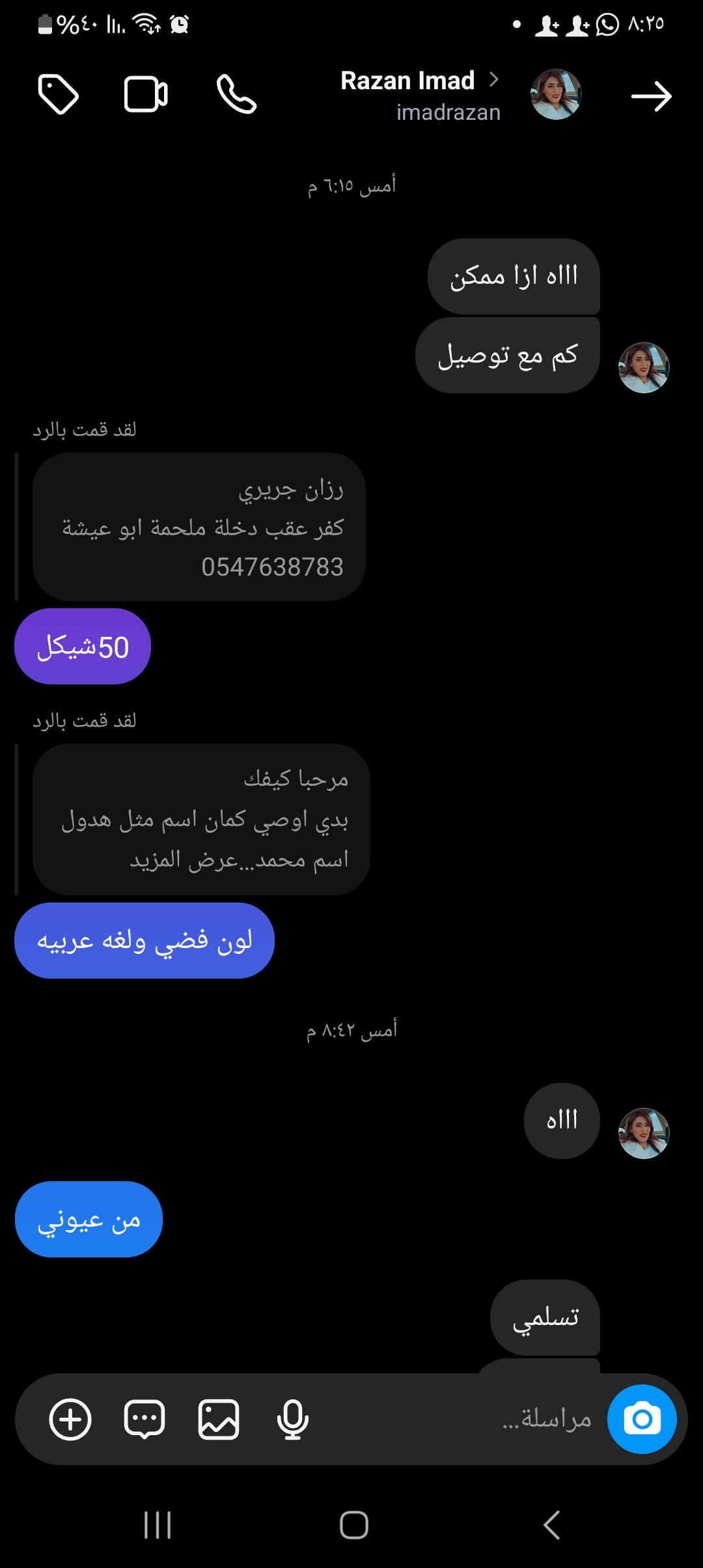Open the system recent apps view
This screenshot has width=703, height=1568.
click(158, 1525)
